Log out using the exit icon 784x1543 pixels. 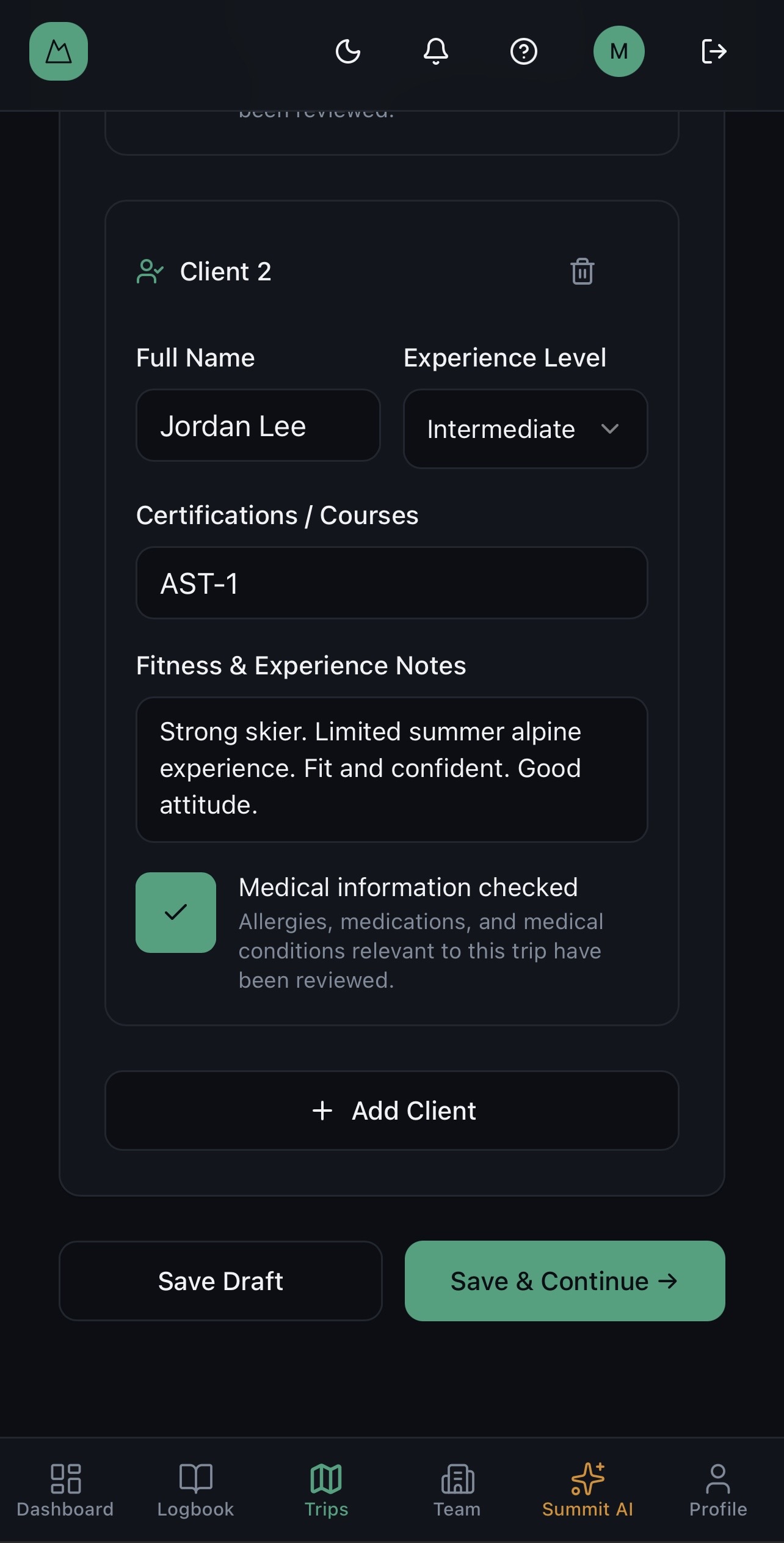point(713,51)
